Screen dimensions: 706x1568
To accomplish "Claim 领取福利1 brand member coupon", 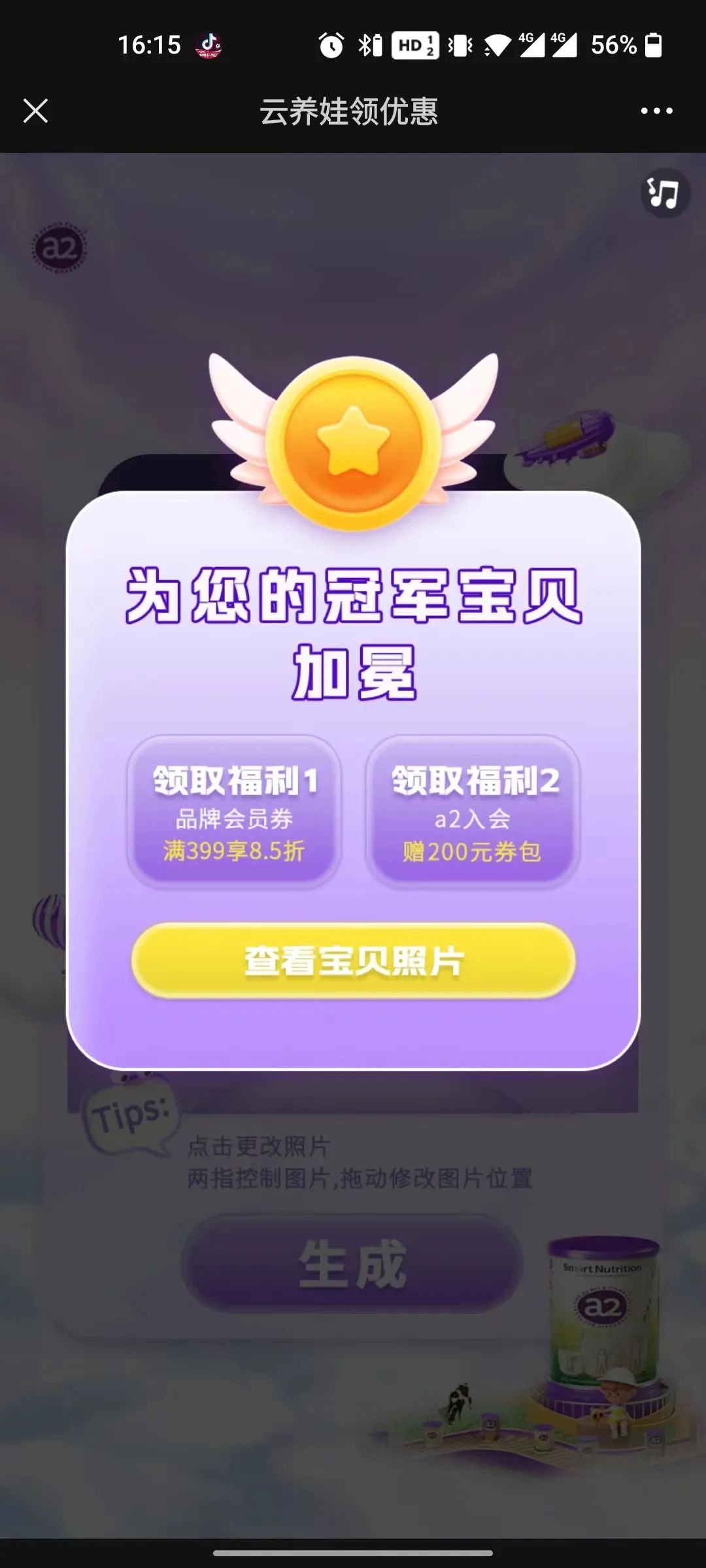I will pyautogui.click(x=234, y=812).
